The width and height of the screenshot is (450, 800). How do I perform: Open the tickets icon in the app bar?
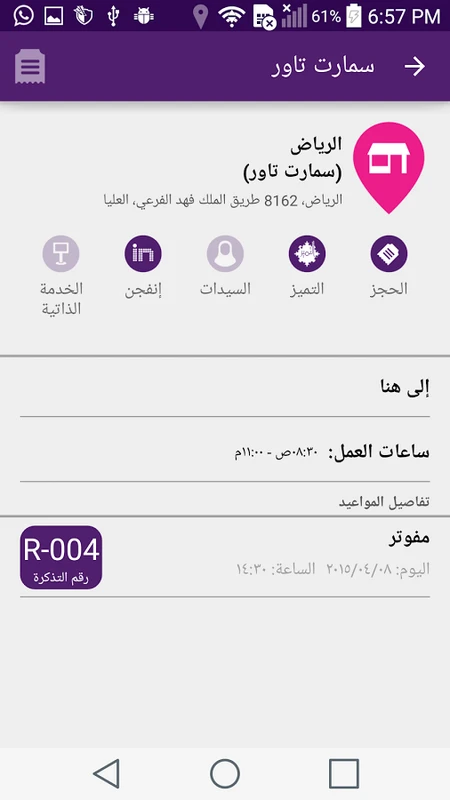click(30, 66)
